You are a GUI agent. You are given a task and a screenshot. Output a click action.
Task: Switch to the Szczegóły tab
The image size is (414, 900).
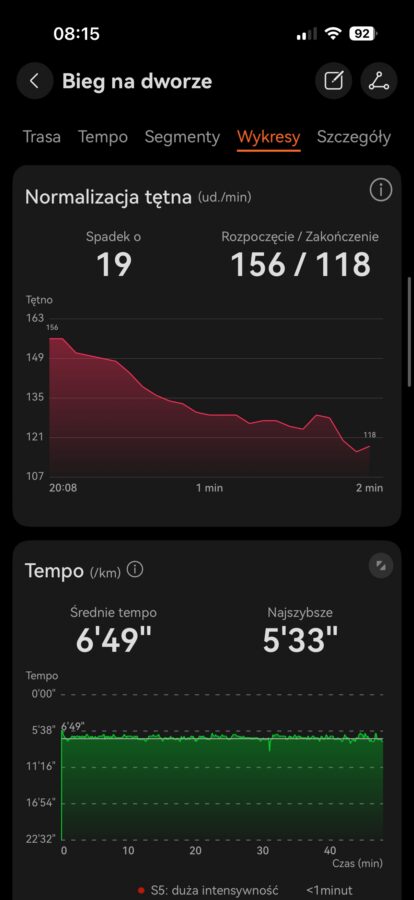coord(354,138)
